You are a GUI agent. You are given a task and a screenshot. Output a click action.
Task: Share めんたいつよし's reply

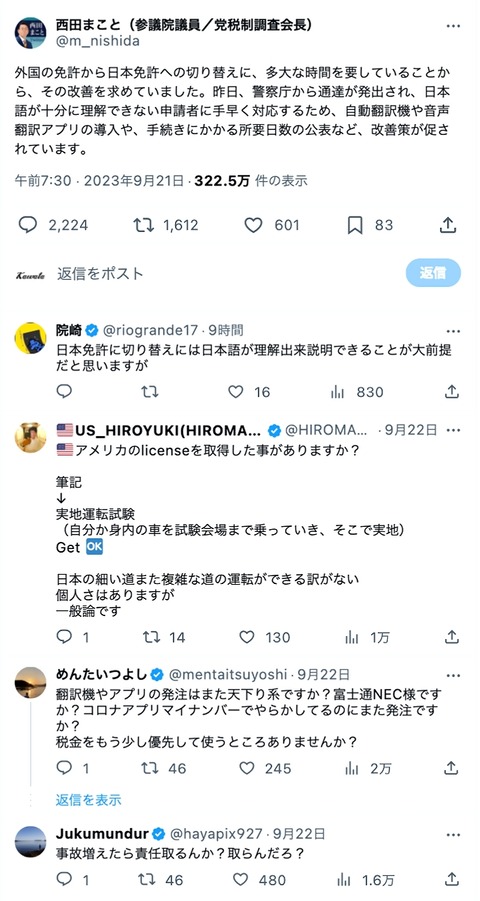click(x=452, y=768)
